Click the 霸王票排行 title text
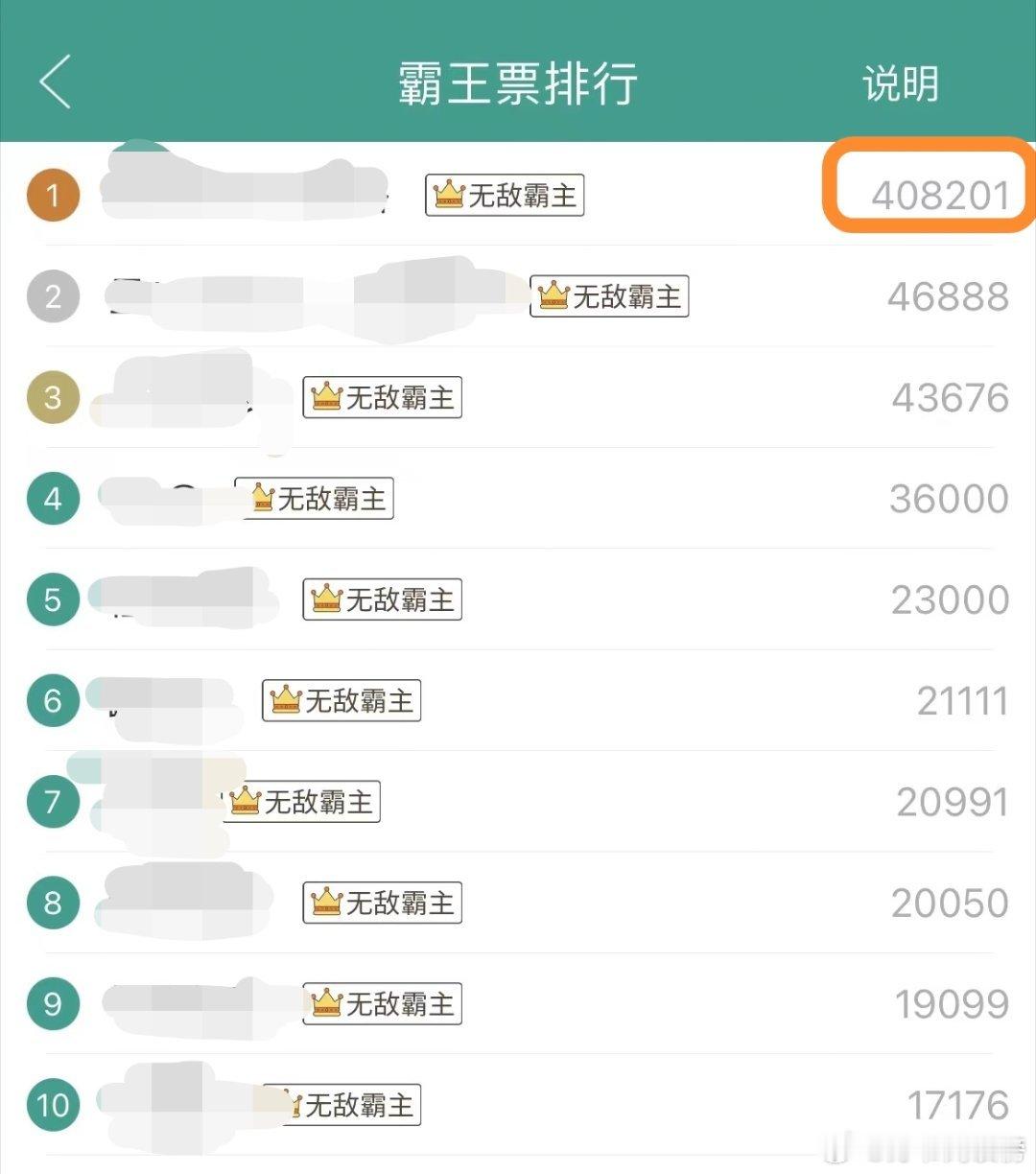The image size is (1036, 1174). point(518,83)
